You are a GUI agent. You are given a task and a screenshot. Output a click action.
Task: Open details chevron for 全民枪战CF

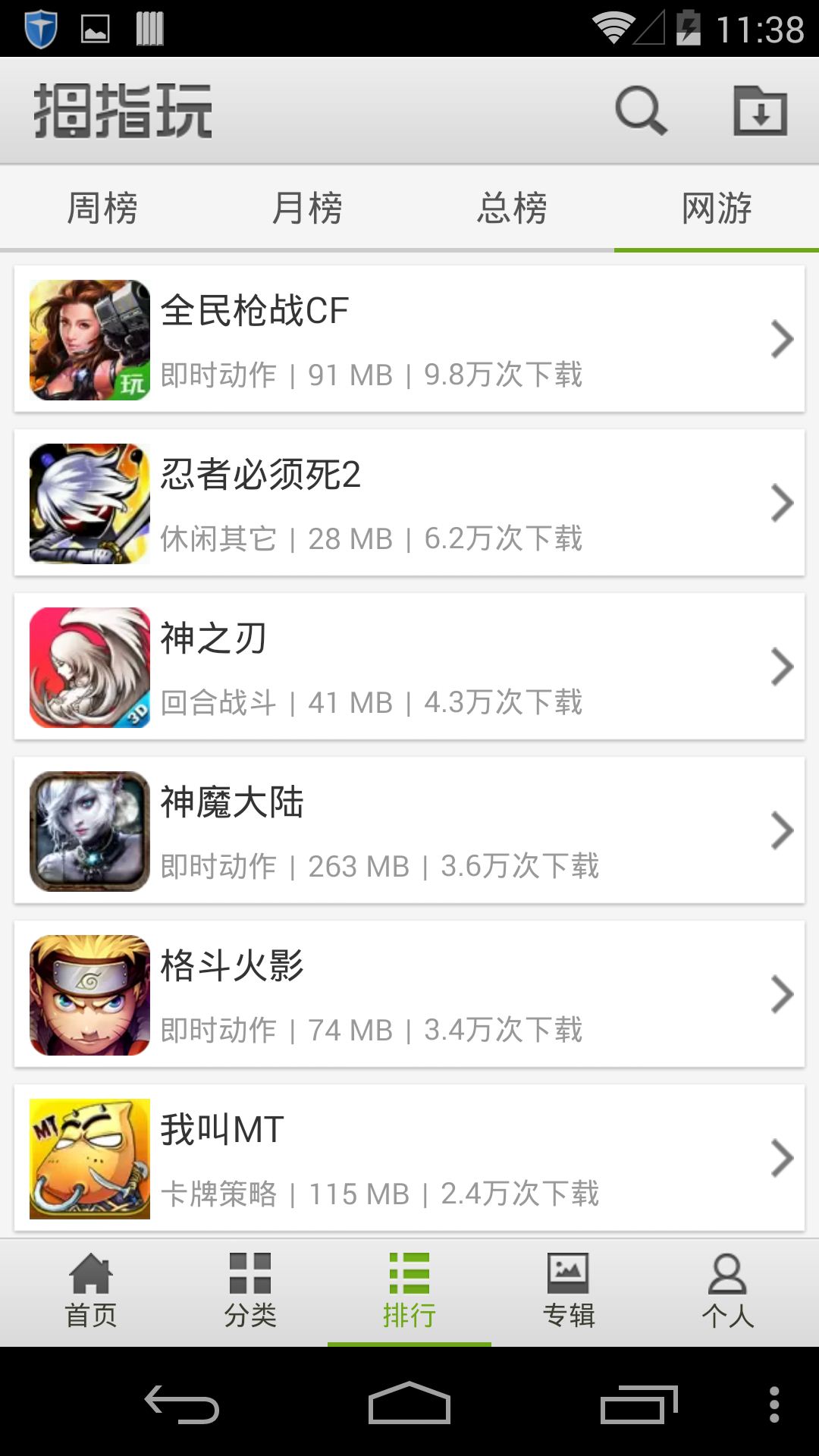tap(782, 339)
